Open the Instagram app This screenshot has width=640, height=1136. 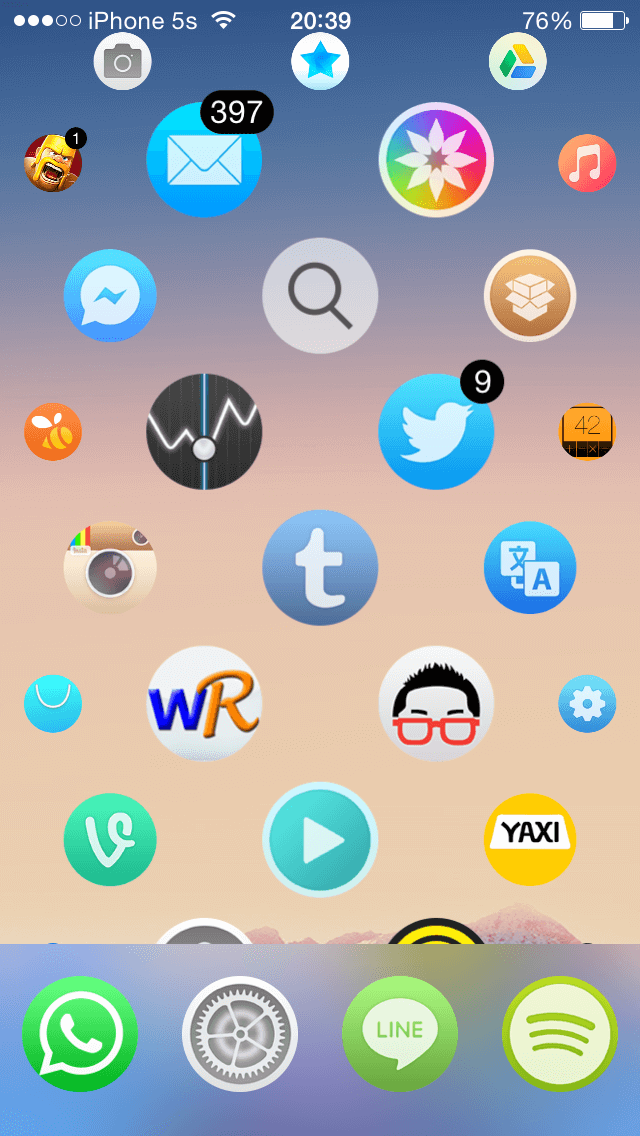[110, 568]
